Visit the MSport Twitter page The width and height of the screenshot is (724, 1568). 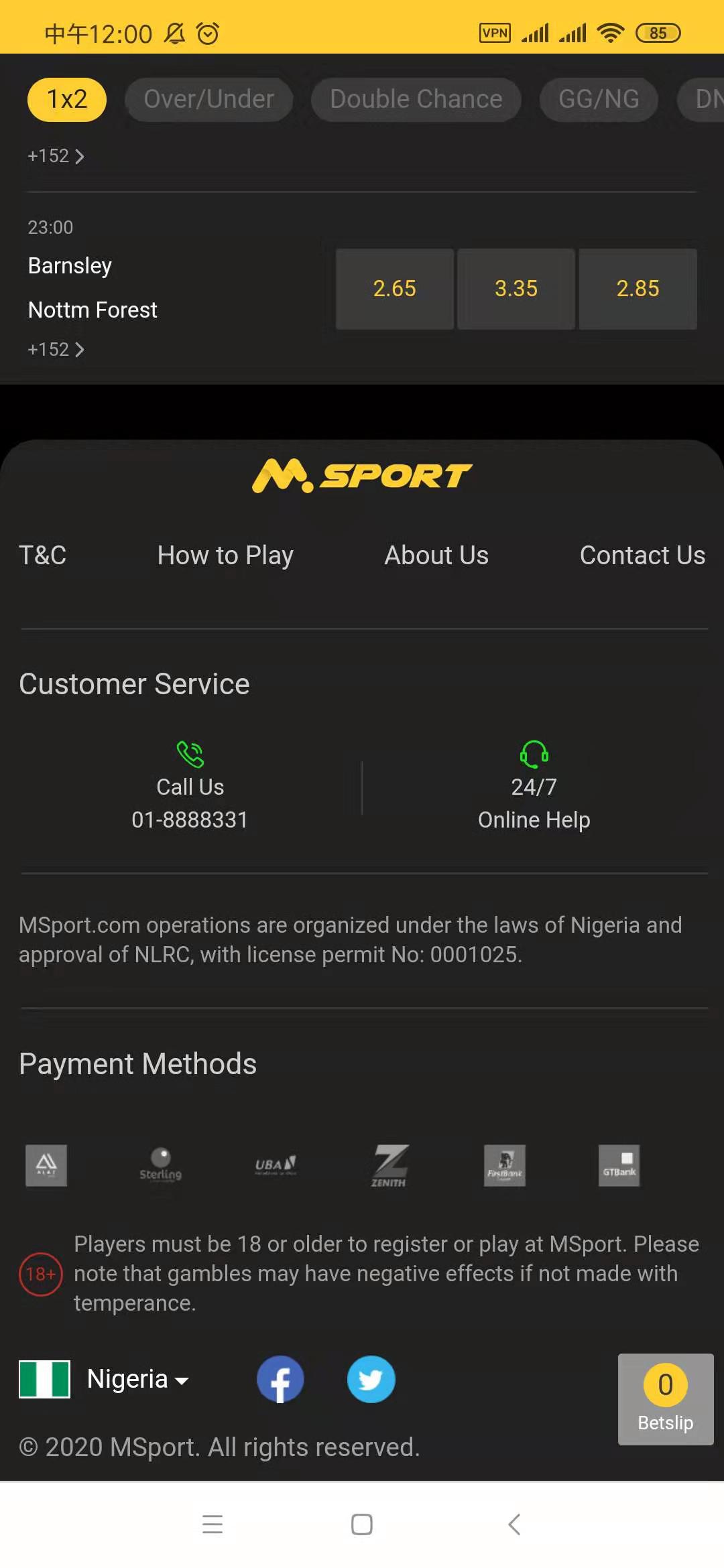pyautogui.click(x=371, y=1379)
